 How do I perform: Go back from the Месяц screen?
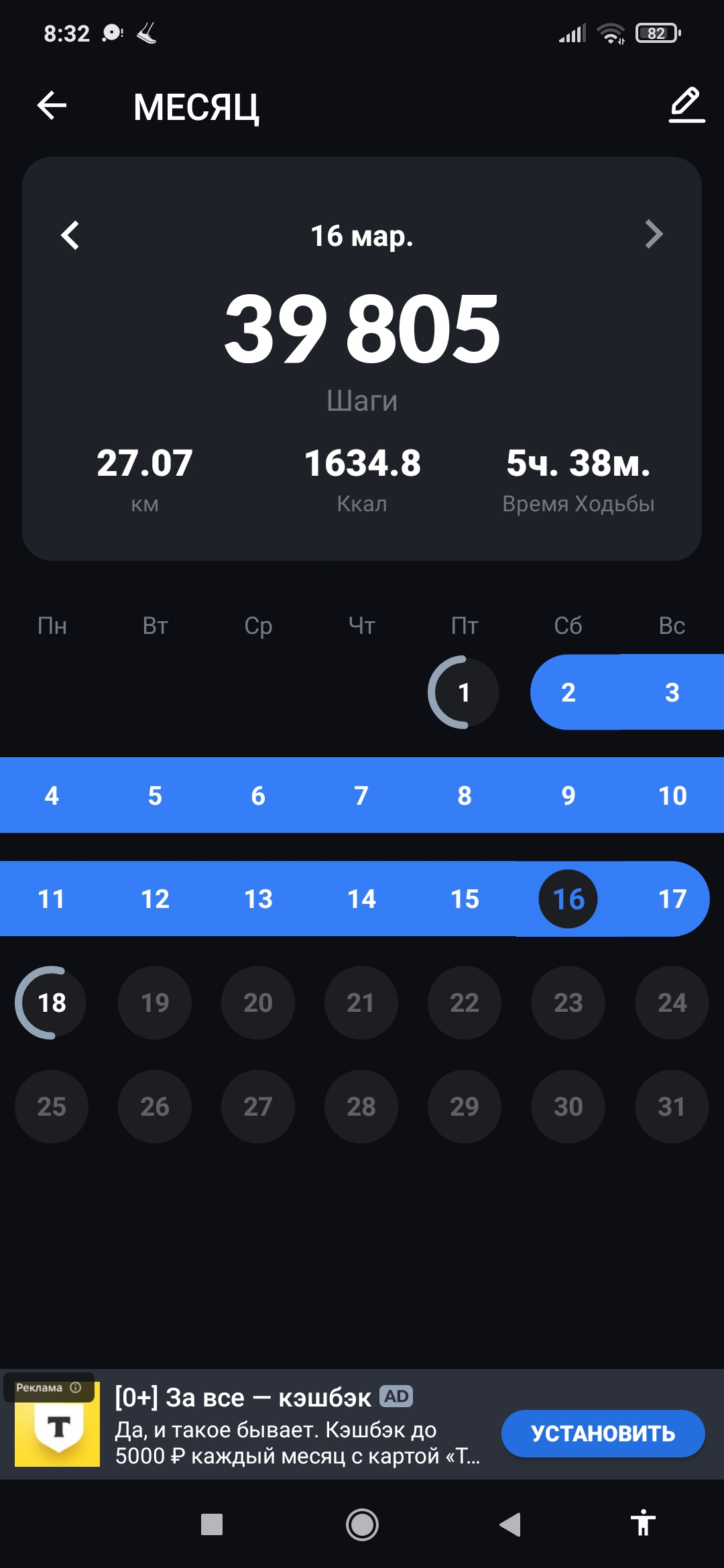coord(52,106)
